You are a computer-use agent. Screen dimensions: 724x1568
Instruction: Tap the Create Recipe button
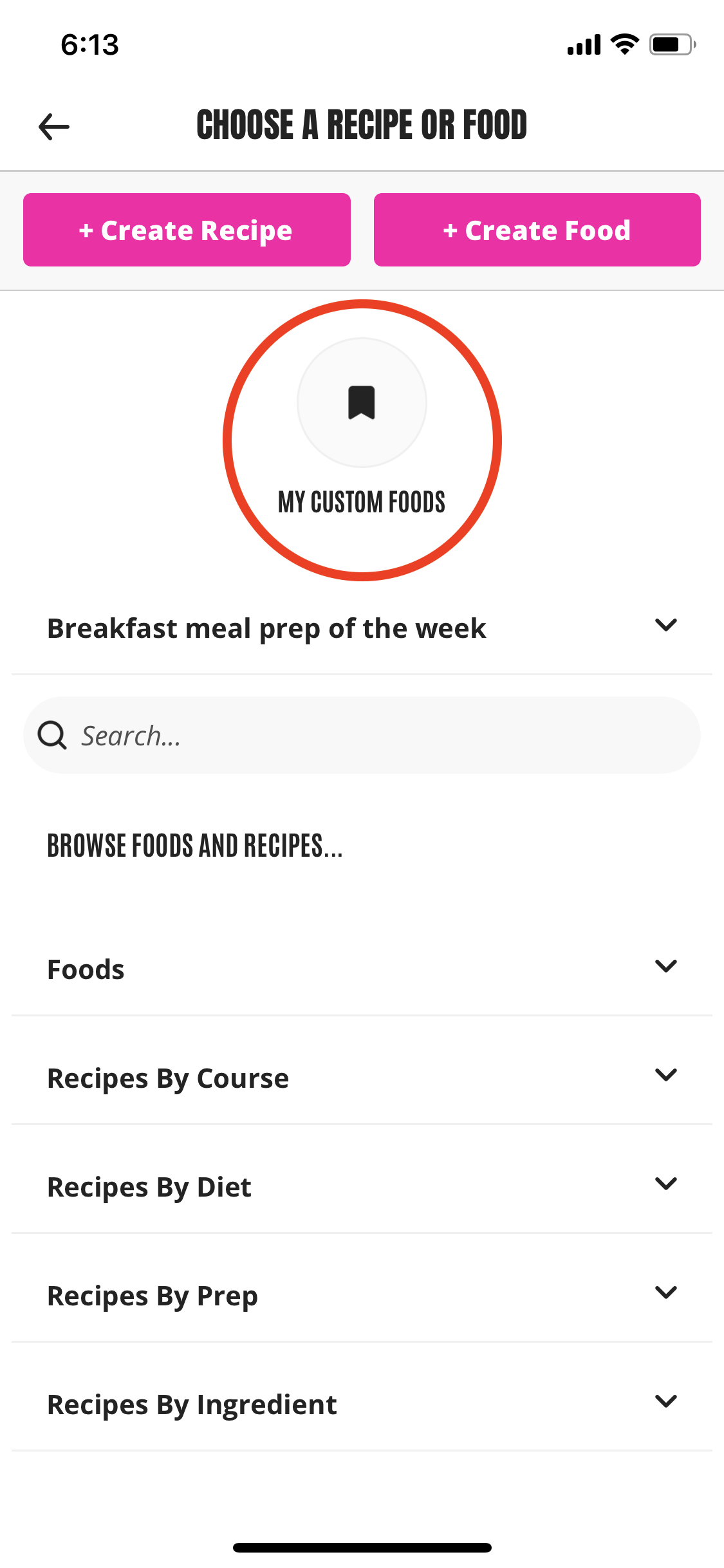187,230
